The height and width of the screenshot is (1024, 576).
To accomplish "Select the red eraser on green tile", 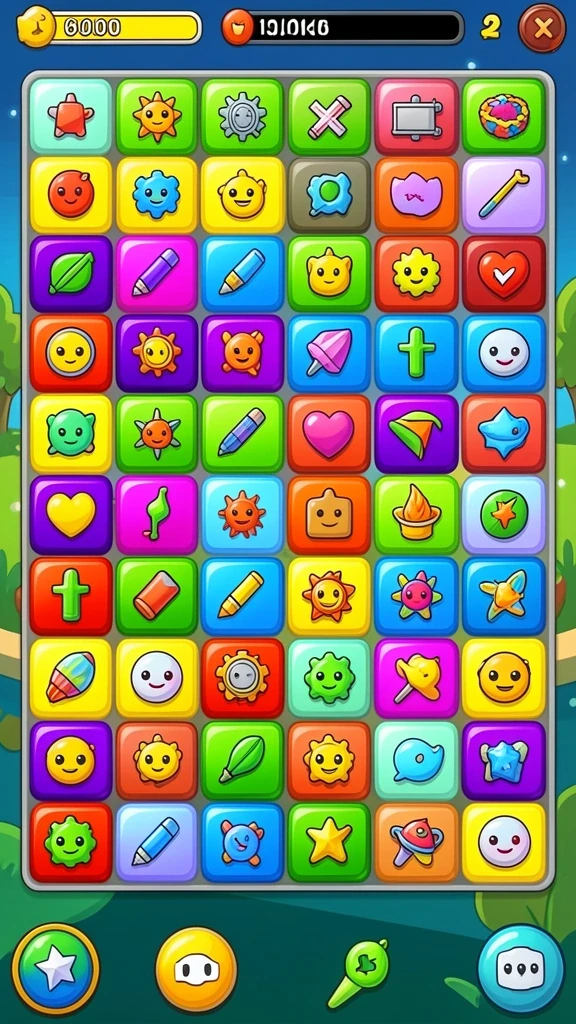I will [157, 596].
